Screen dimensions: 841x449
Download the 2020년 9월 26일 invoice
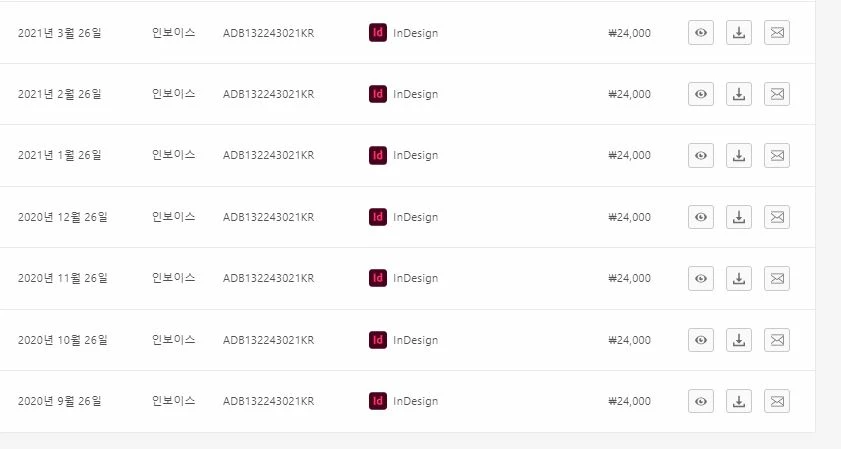point(739,401)
